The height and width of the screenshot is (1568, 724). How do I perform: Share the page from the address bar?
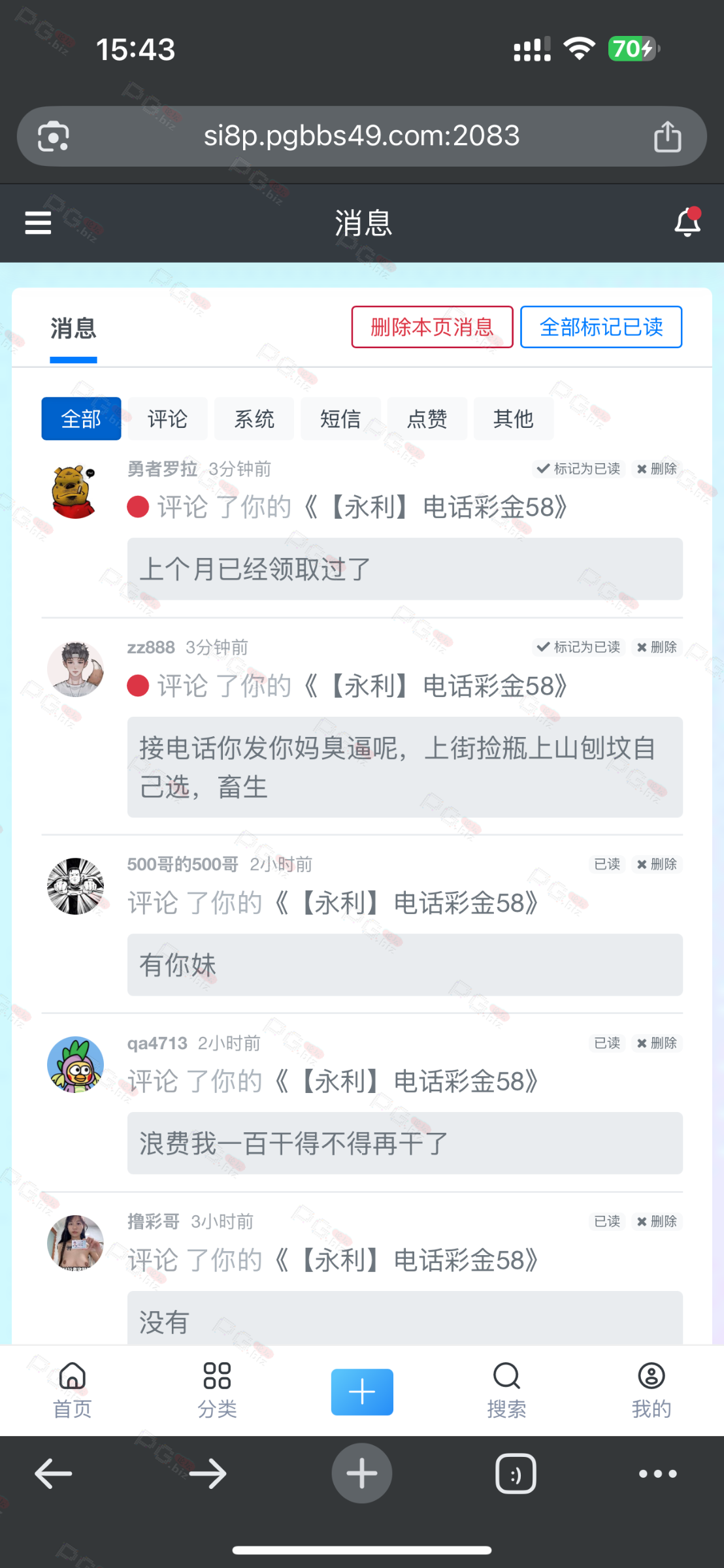(667, 137)
